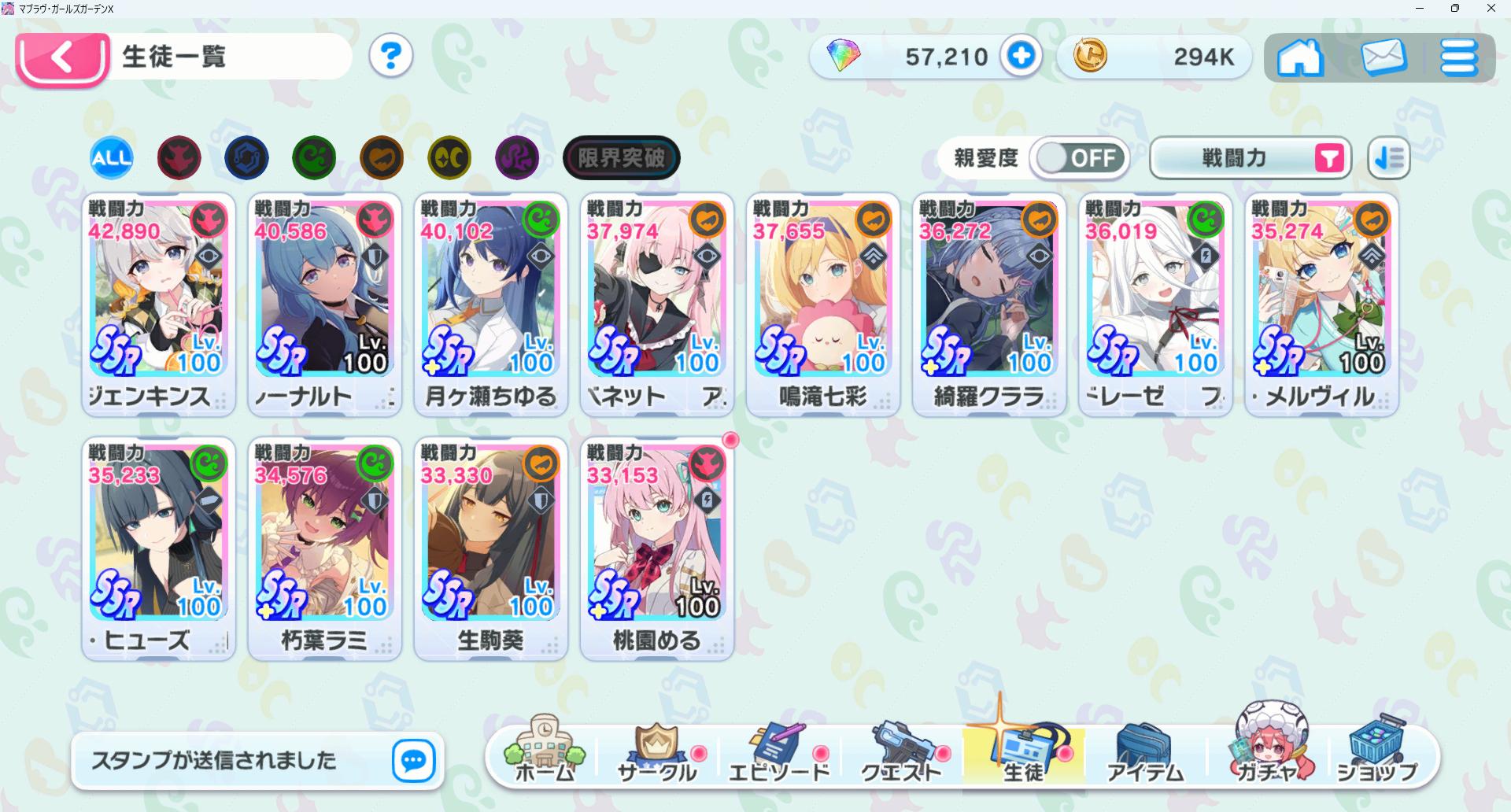Screen dimensions: 1511x812
Task: Toggle the 親愛度 switch on
Action: point(1080,158)
